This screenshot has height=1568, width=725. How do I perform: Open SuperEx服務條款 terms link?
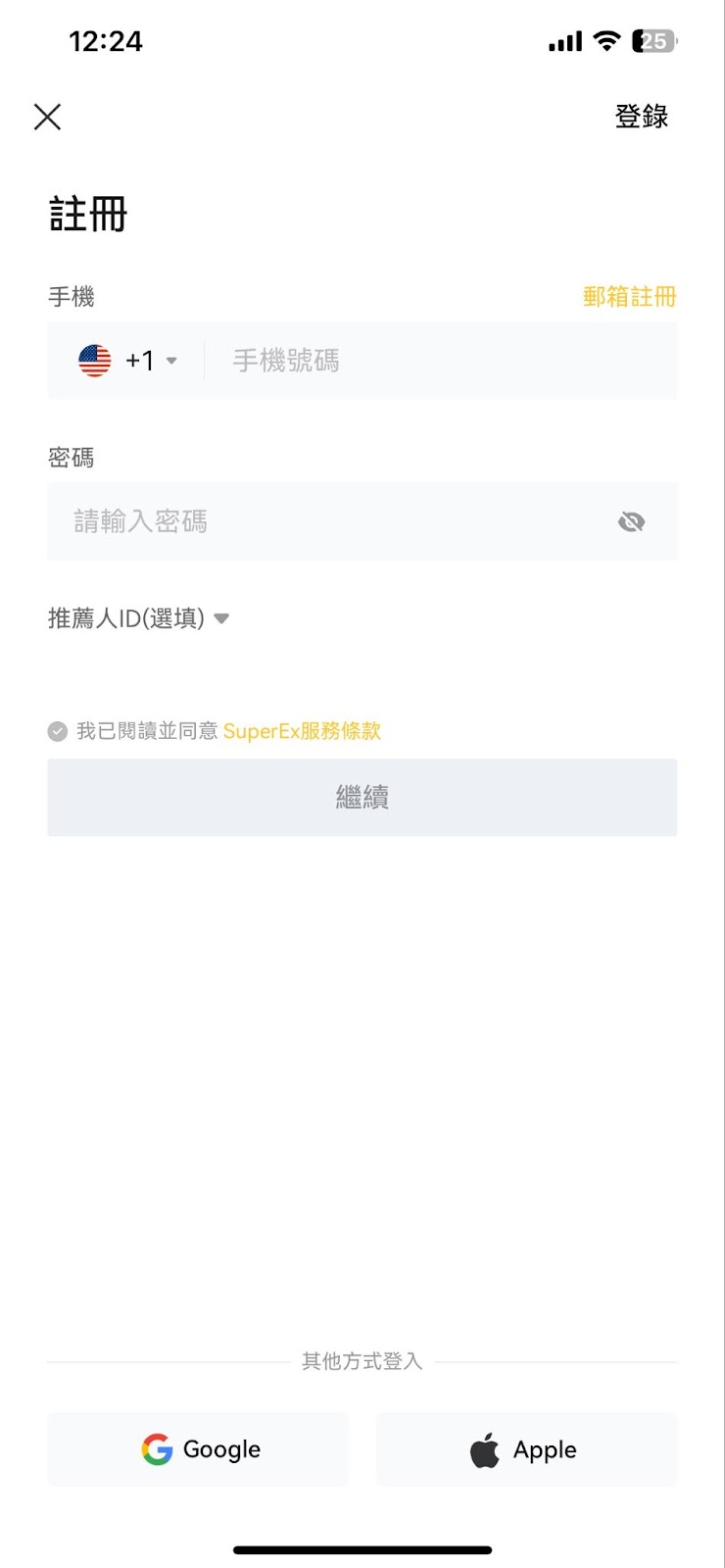[x=302, y=731]
